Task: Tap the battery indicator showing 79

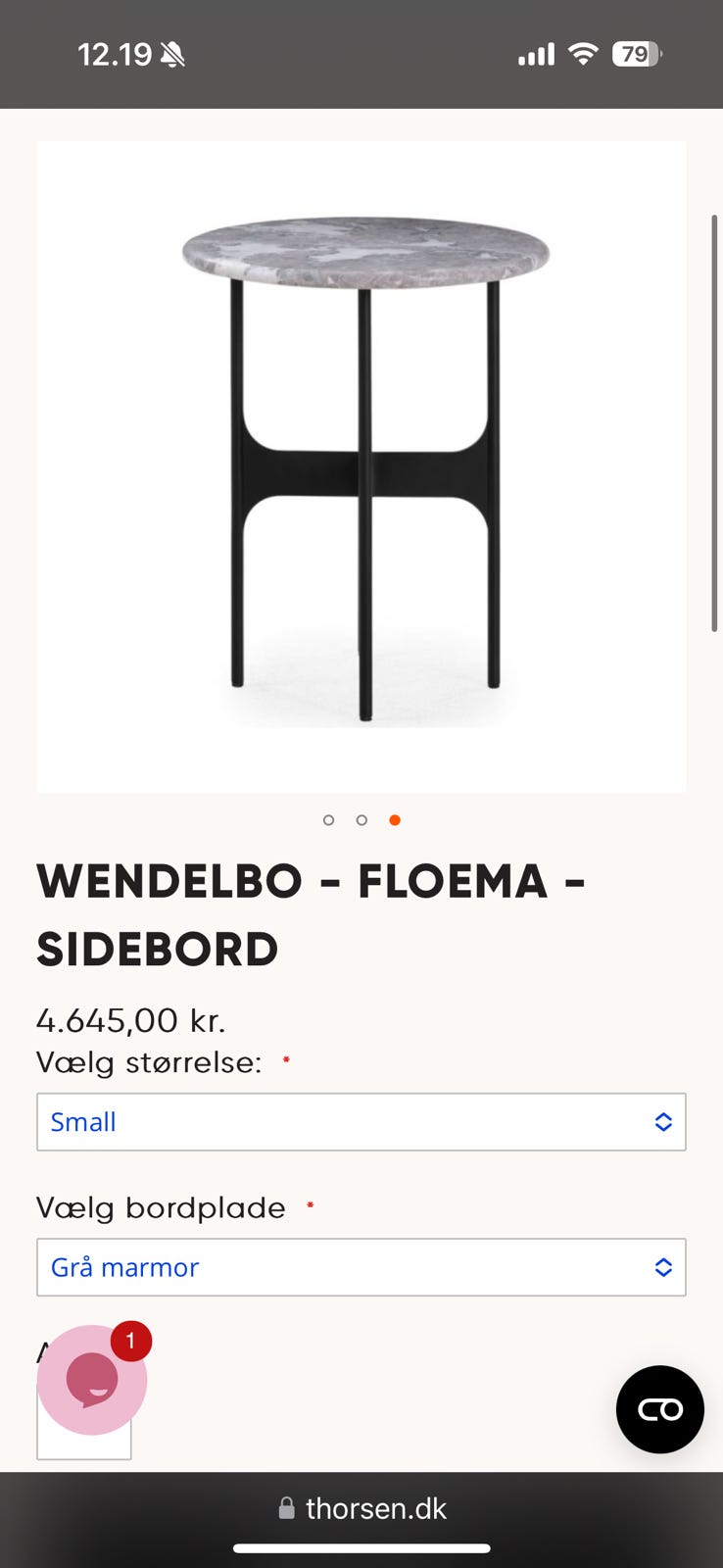Action: point(637,54)
